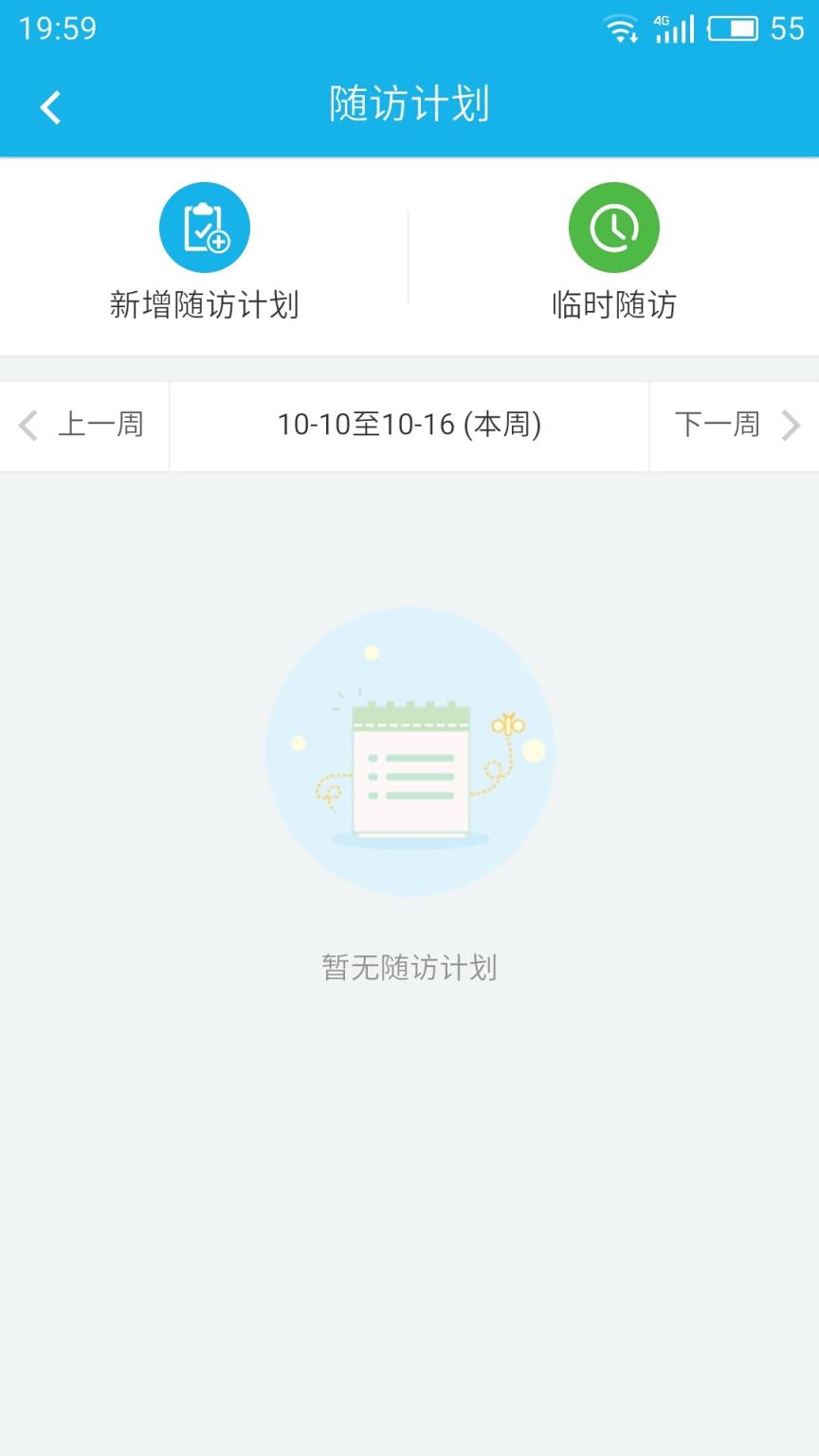Click the Wi-Fi status icon

click(621, 28)
